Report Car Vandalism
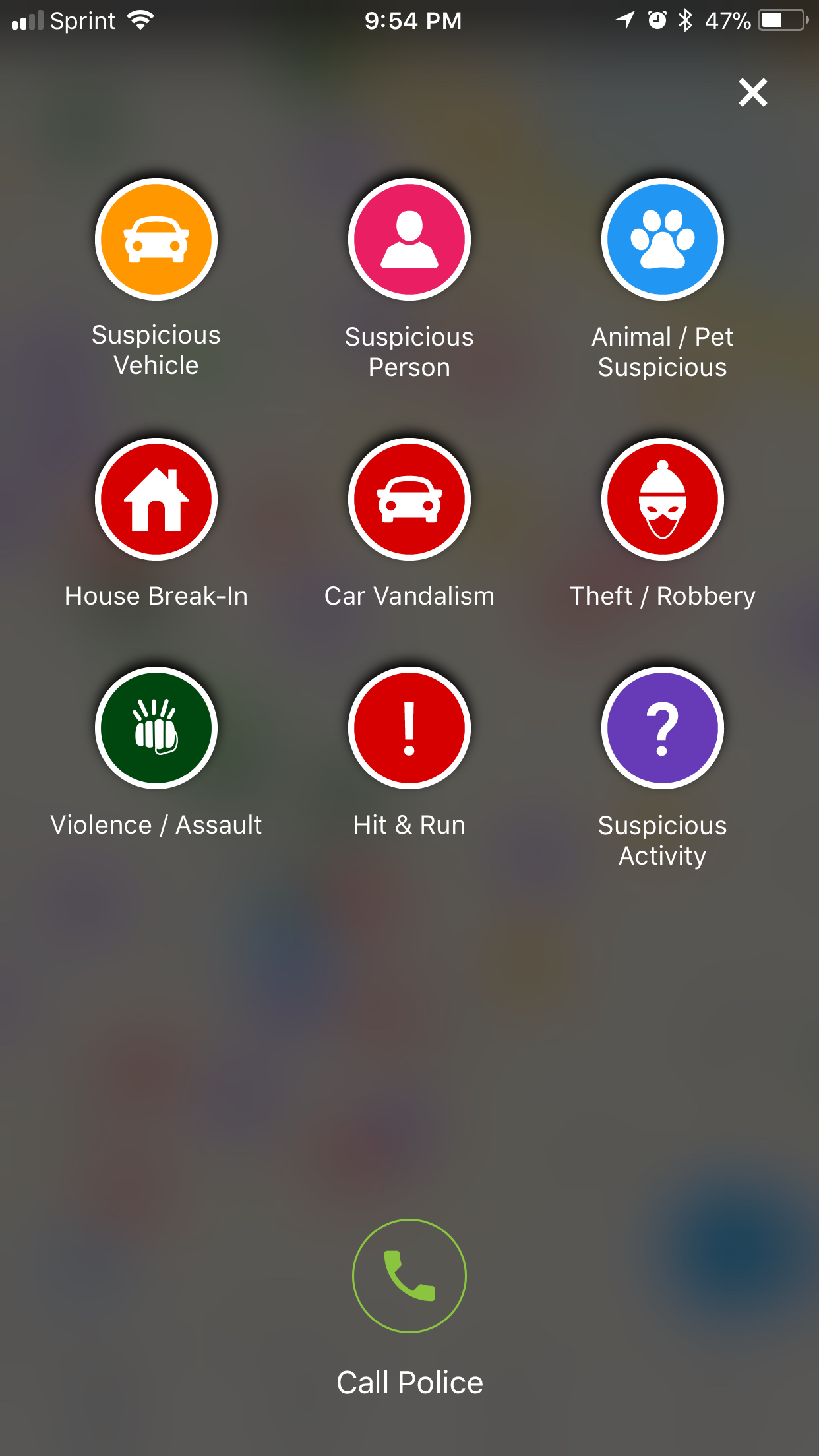Image resolution: width=819 pixels, height=1456 pixels. (x=409, y=499)
